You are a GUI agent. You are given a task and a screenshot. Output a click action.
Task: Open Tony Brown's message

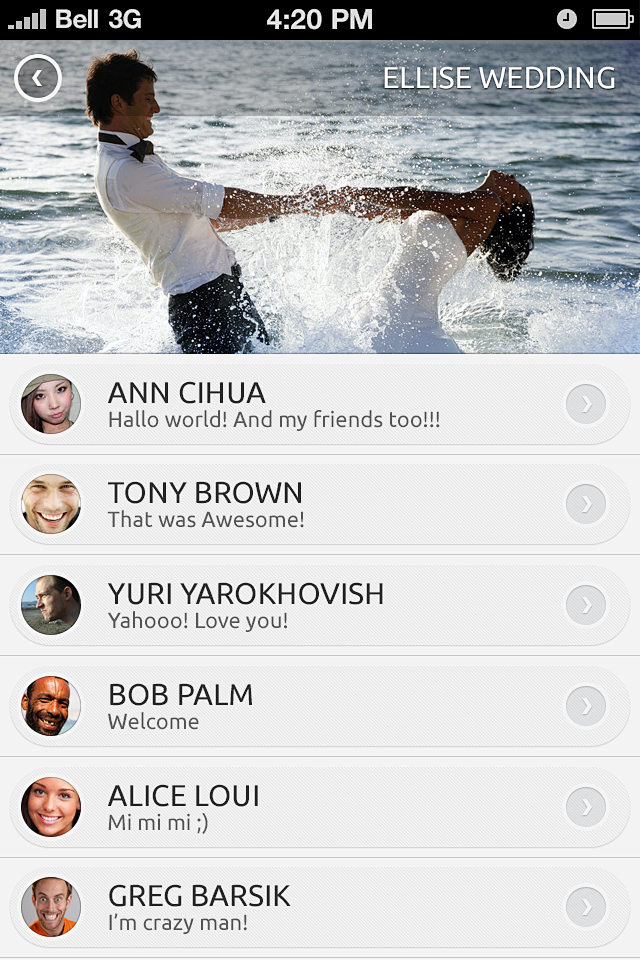320,504
